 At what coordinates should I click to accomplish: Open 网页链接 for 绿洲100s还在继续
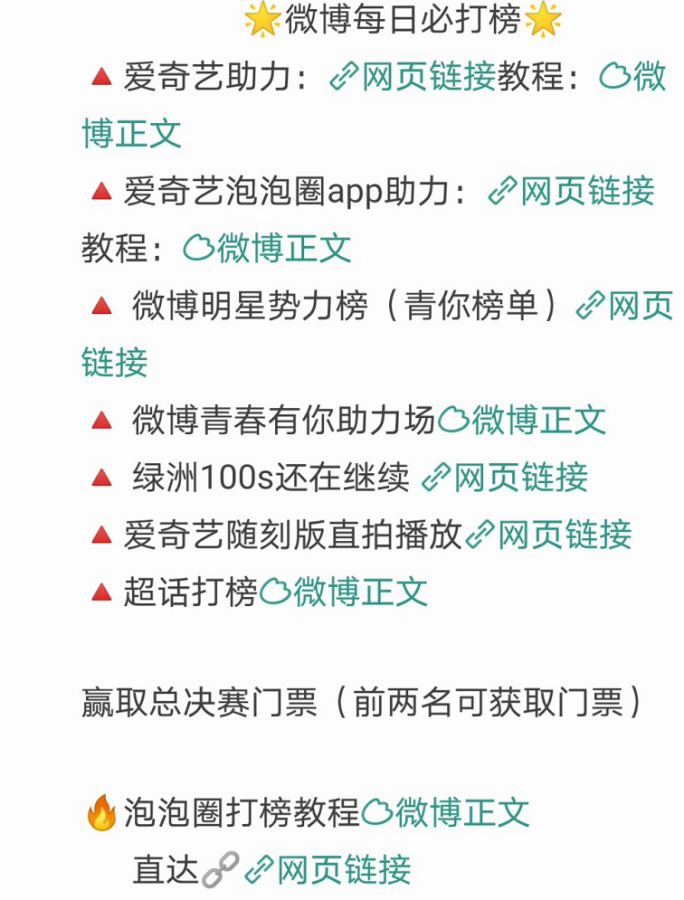pos(504,477)
